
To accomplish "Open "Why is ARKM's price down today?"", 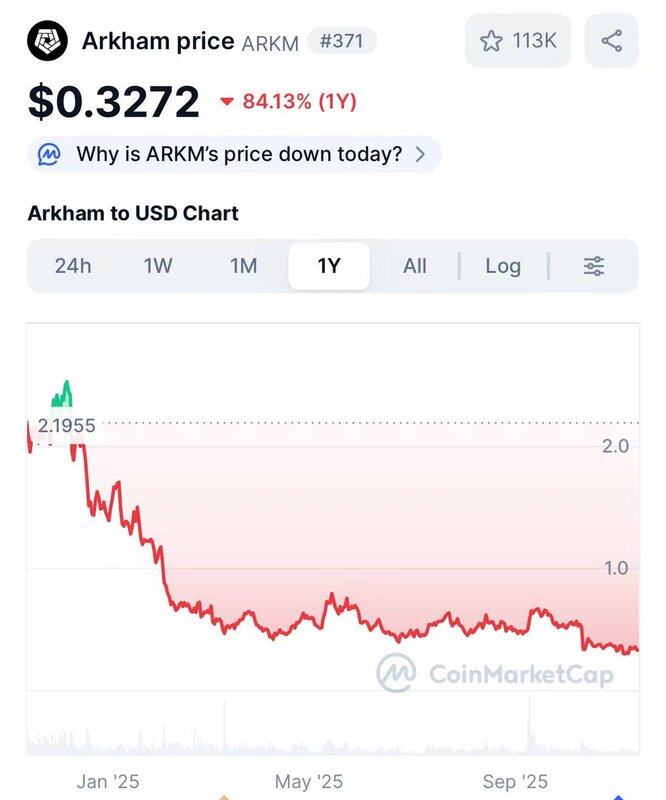I will pos(235,154).
